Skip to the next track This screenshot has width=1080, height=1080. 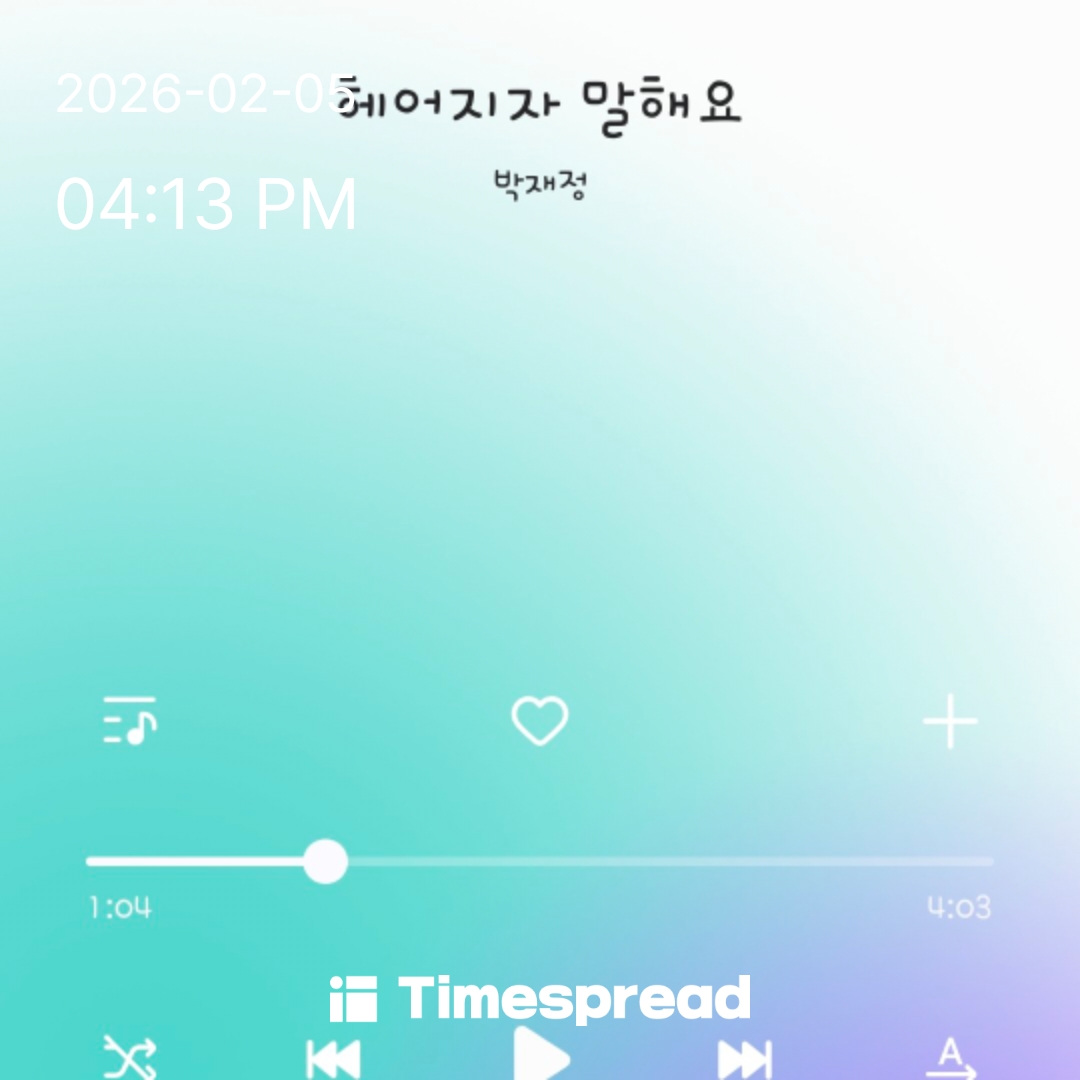pos(745,1058)
